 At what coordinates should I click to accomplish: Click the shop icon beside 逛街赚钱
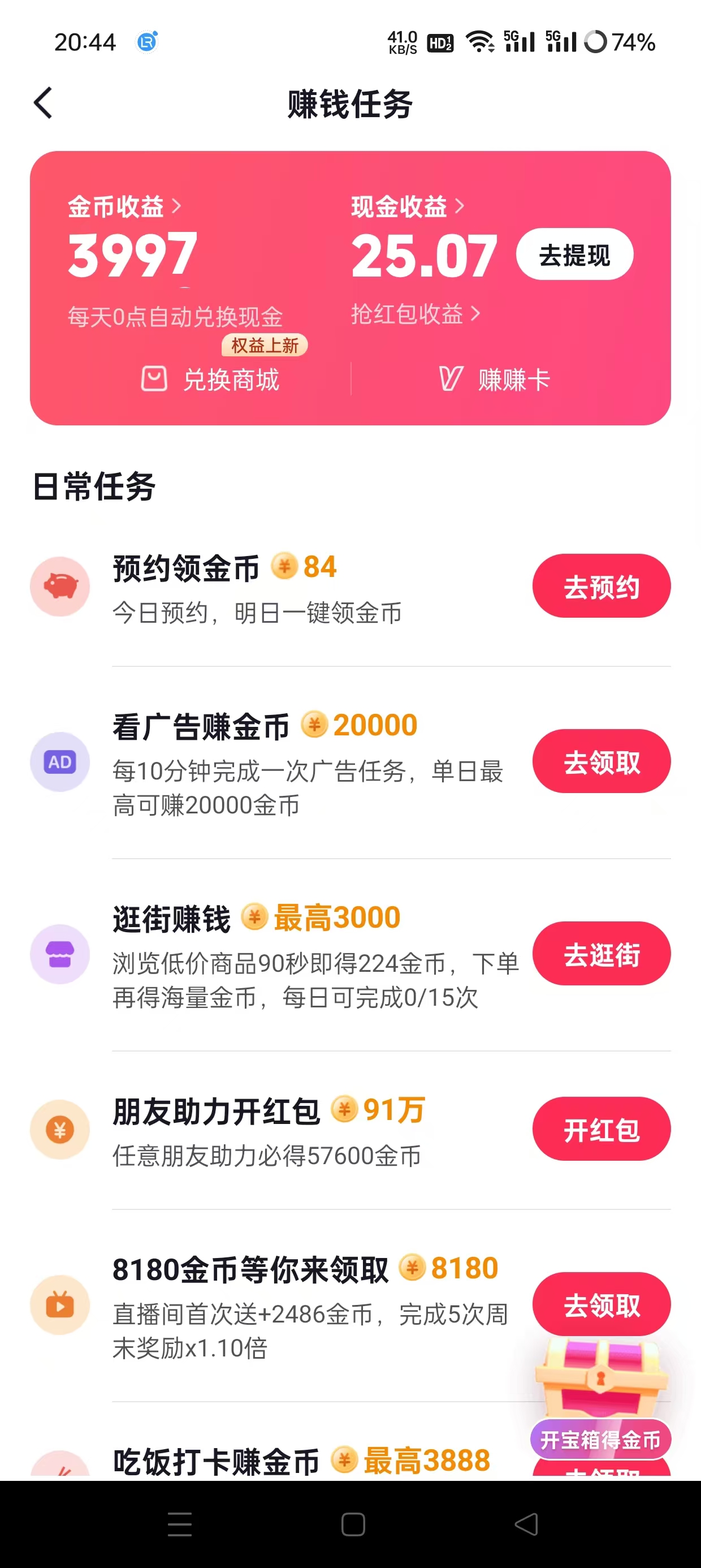coord(59,954)
